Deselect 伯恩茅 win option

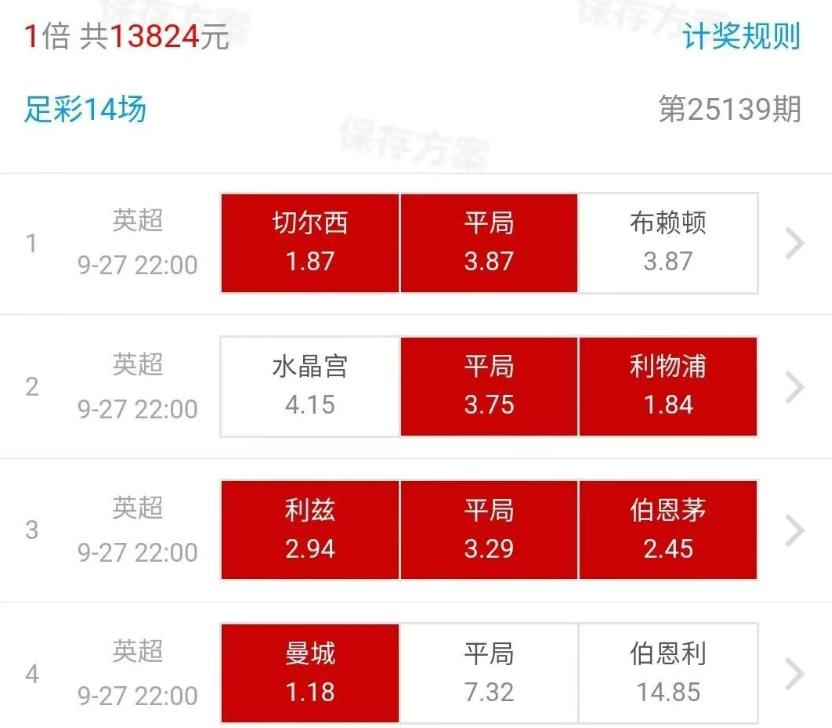pos(668,529)
